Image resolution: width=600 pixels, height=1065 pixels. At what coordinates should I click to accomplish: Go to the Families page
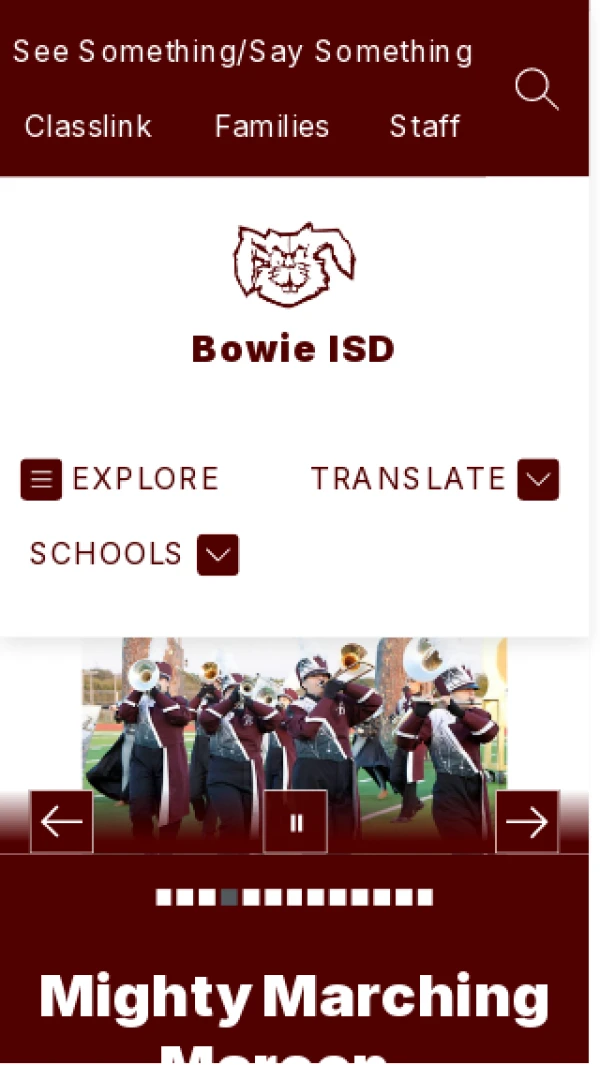point(272,127)
